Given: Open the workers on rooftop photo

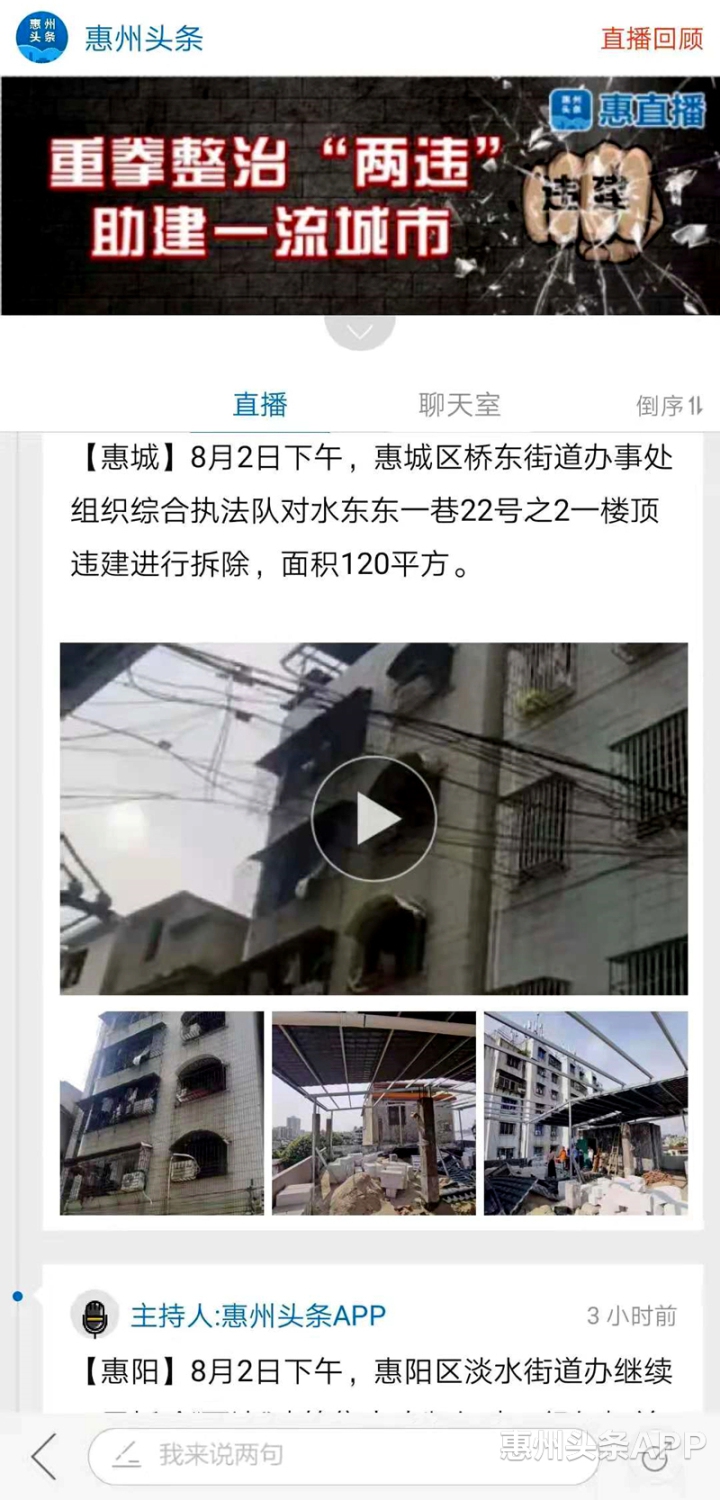Looking at the screenshot, I should pos(585,1112).
